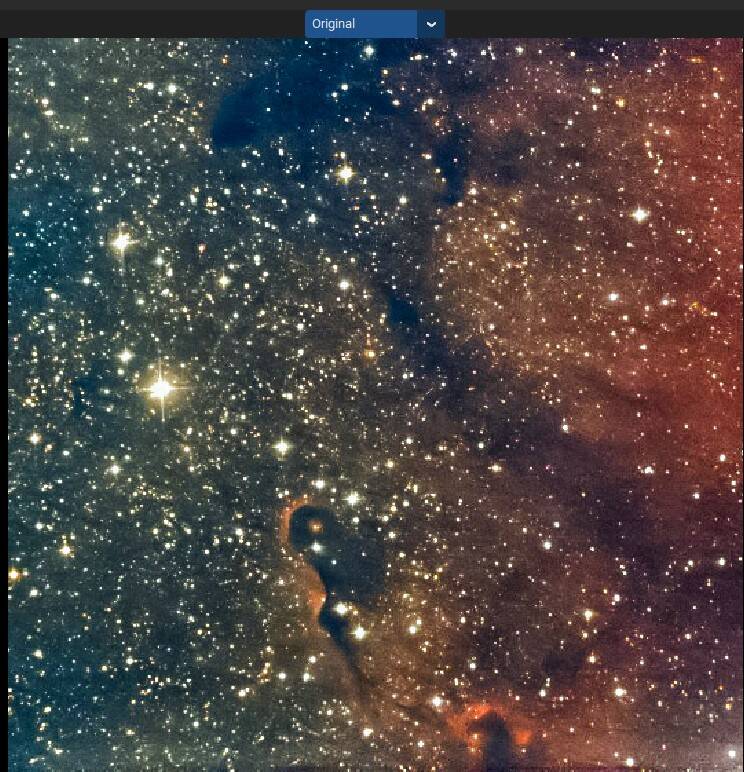Expand the Original view dropdown

(x=431, y=24)
